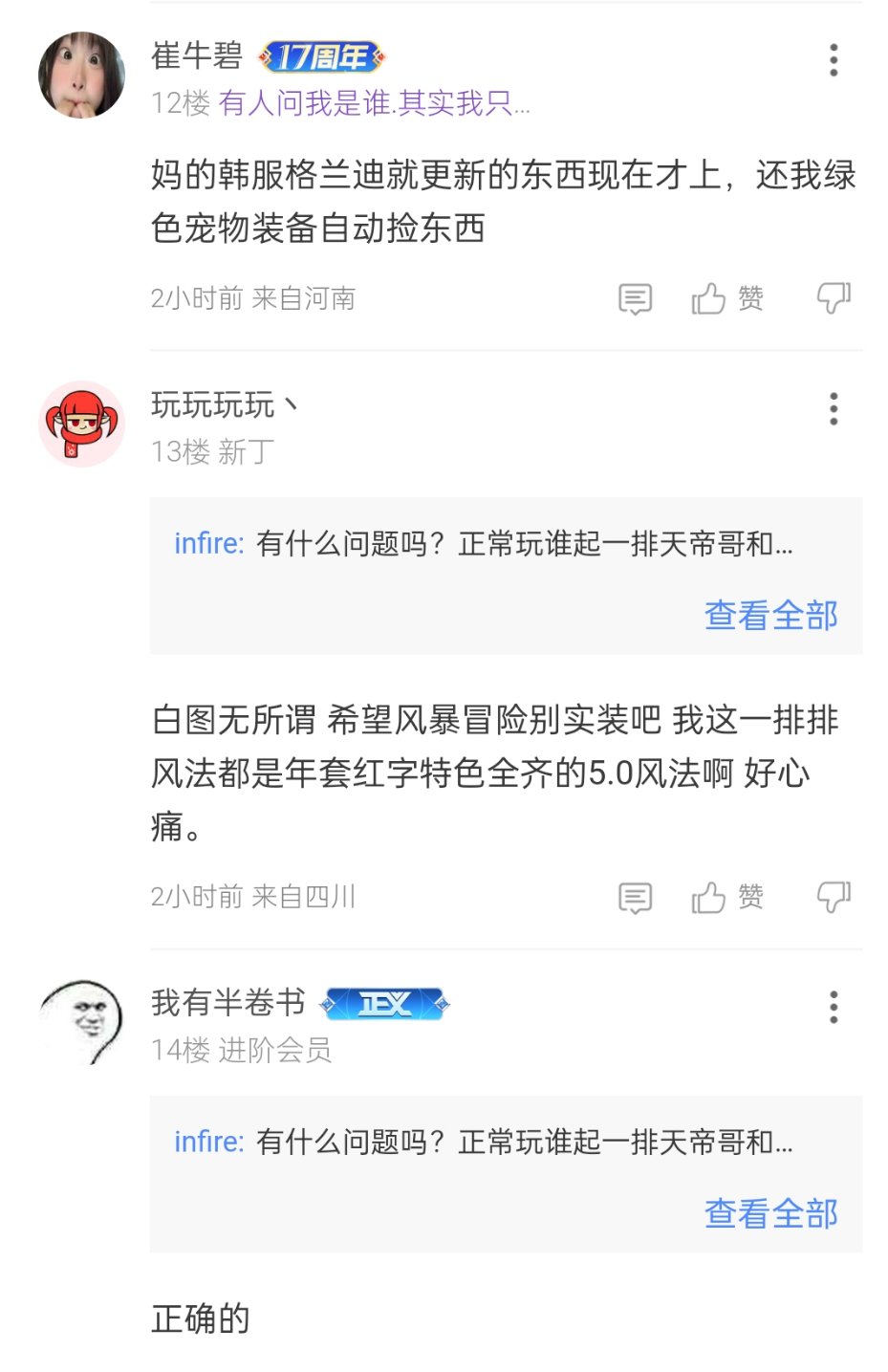
Task: Open the username 玩玩玩玩丶
Action: 225,405
